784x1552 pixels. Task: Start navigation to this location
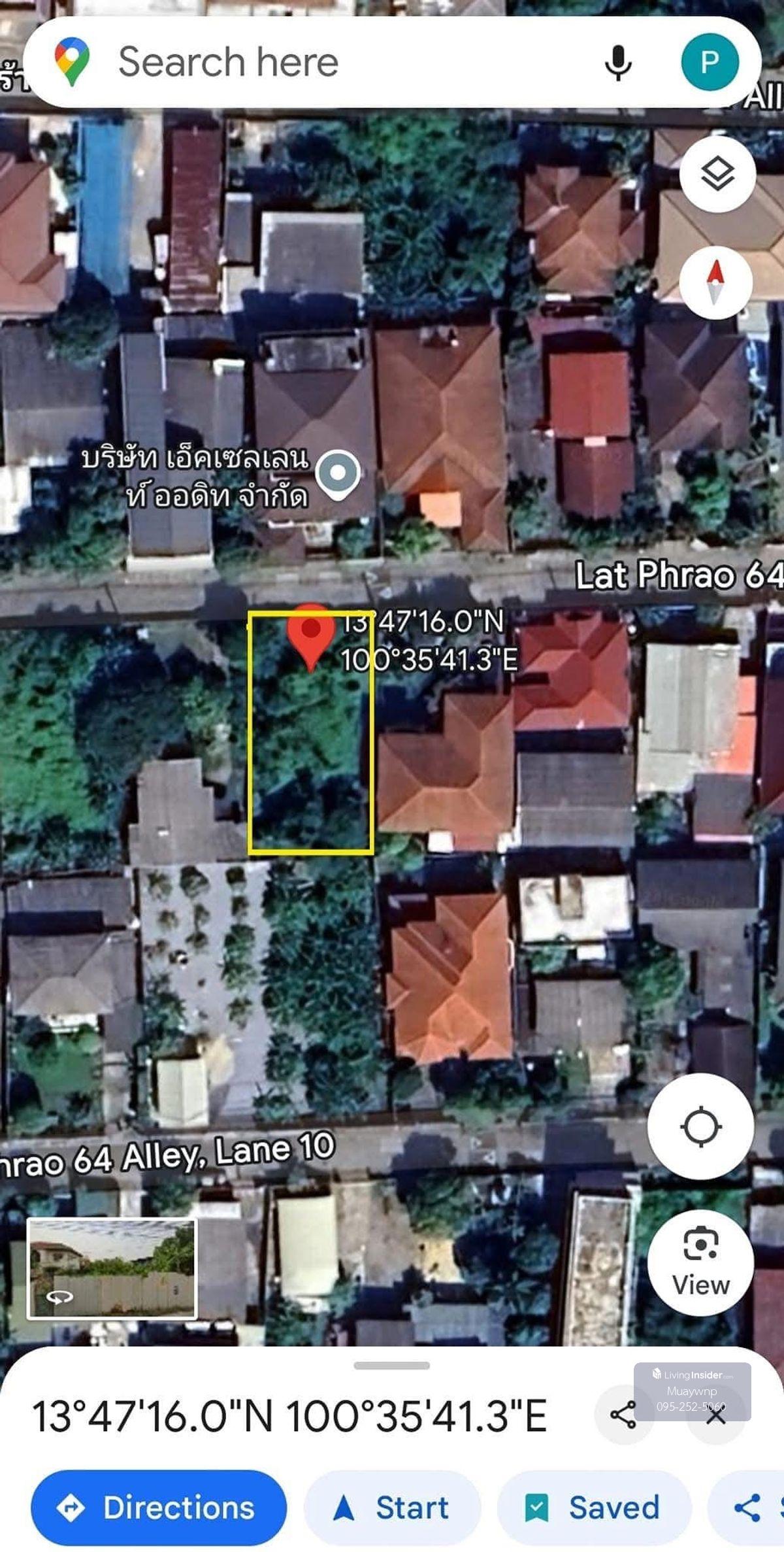pyautogui.click(x=392, y=1508)
